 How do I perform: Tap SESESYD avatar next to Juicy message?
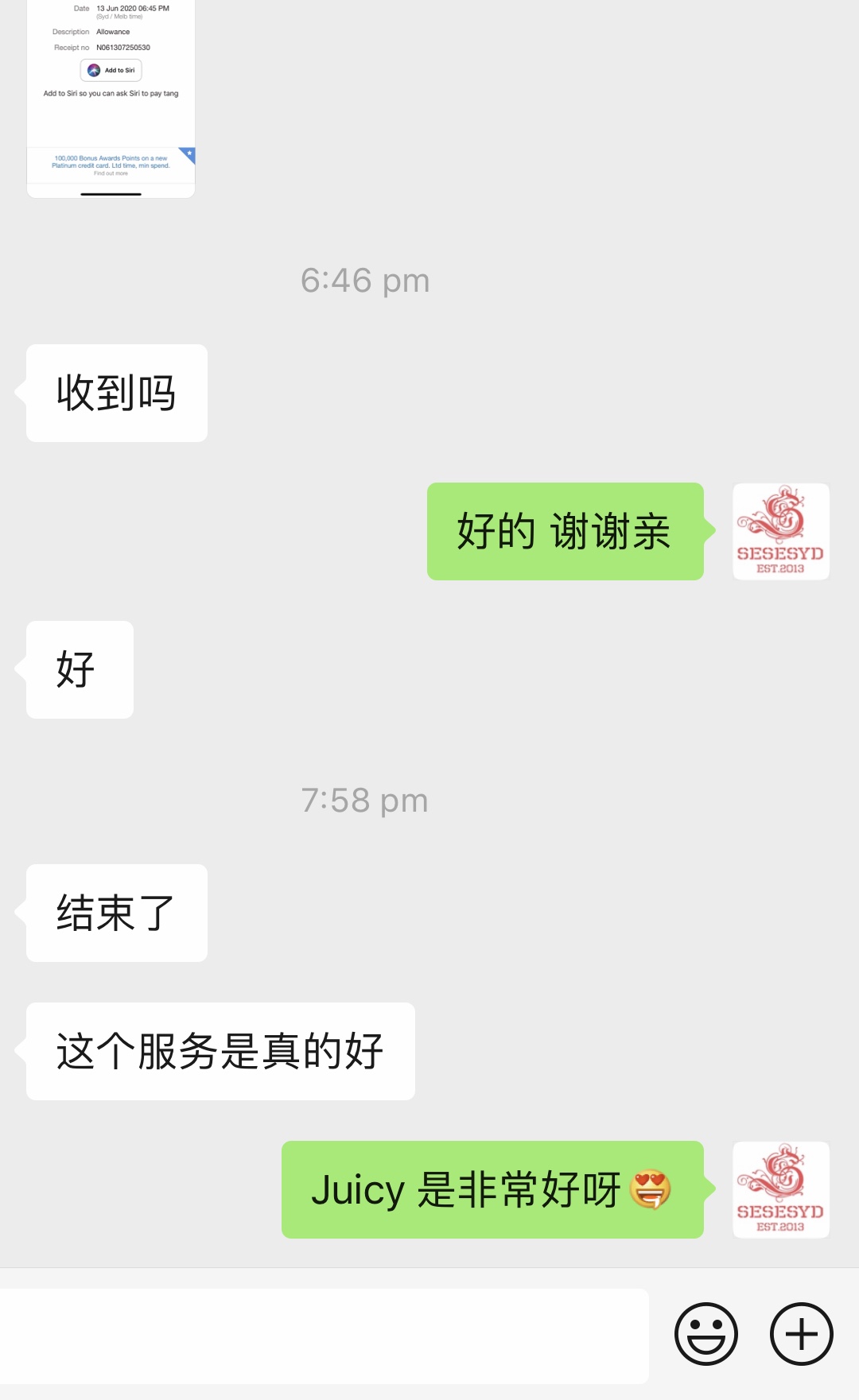click(x=780, y=1189)
